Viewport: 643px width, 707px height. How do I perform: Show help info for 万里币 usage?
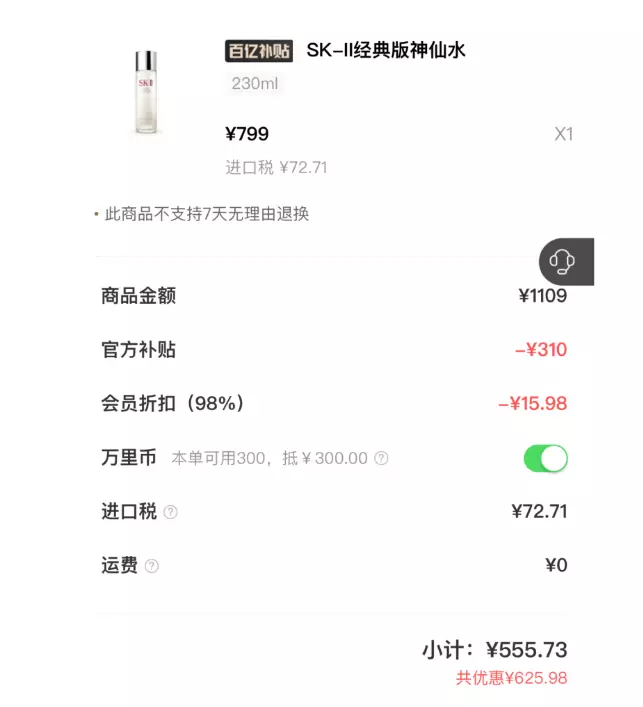click(x=381, y=459)
